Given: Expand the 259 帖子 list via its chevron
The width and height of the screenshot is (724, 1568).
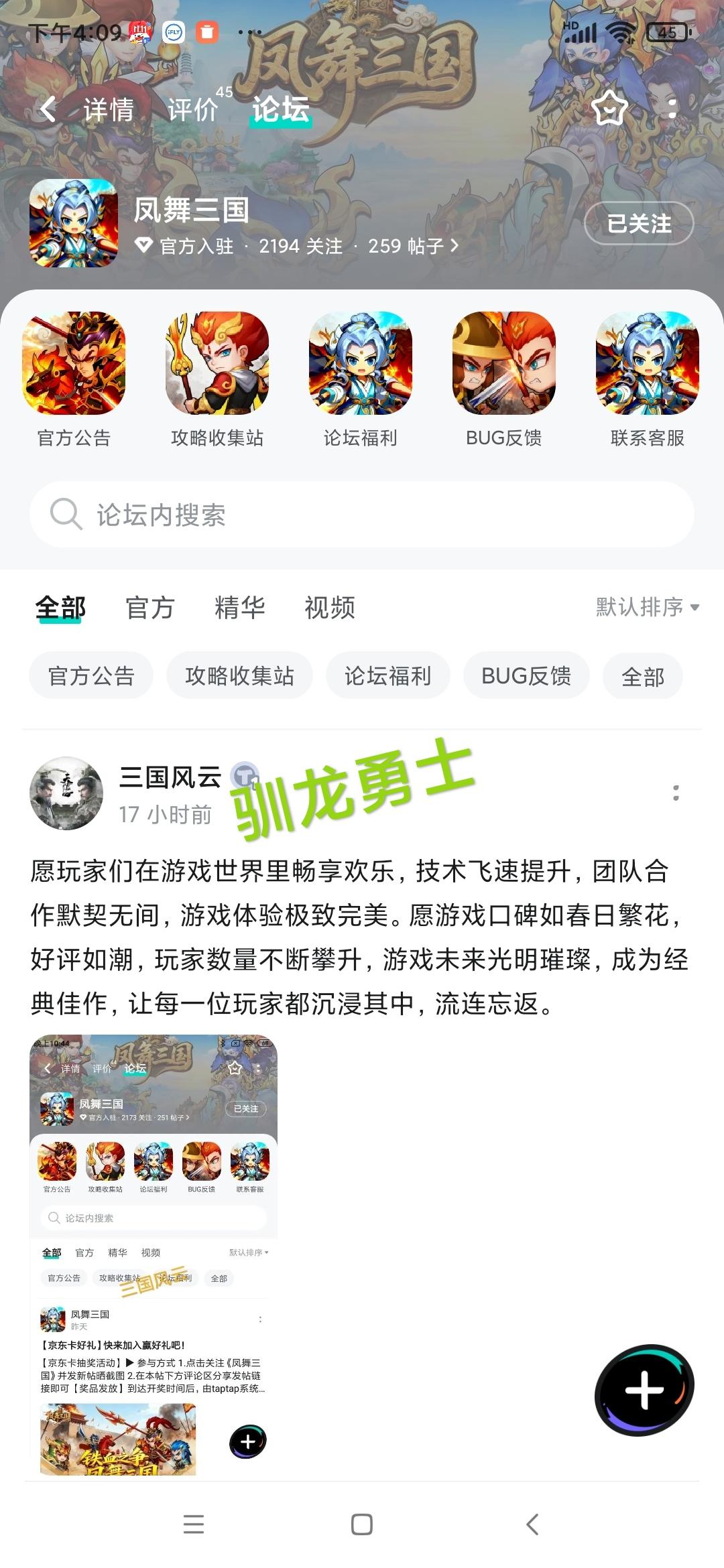Looking at the screenshot, I should click(x=454, y=247).
